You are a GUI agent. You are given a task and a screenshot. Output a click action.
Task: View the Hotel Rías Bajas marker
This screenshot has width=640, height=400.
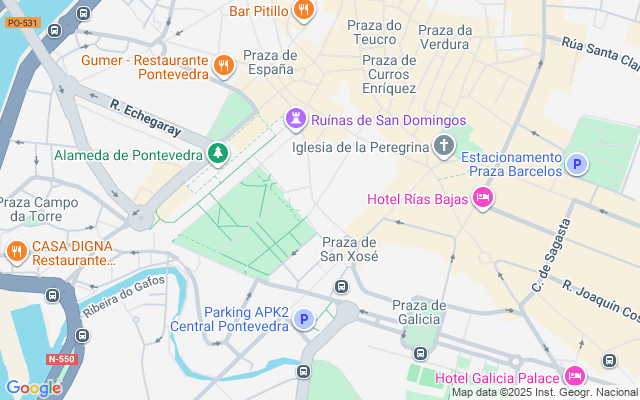483,199
